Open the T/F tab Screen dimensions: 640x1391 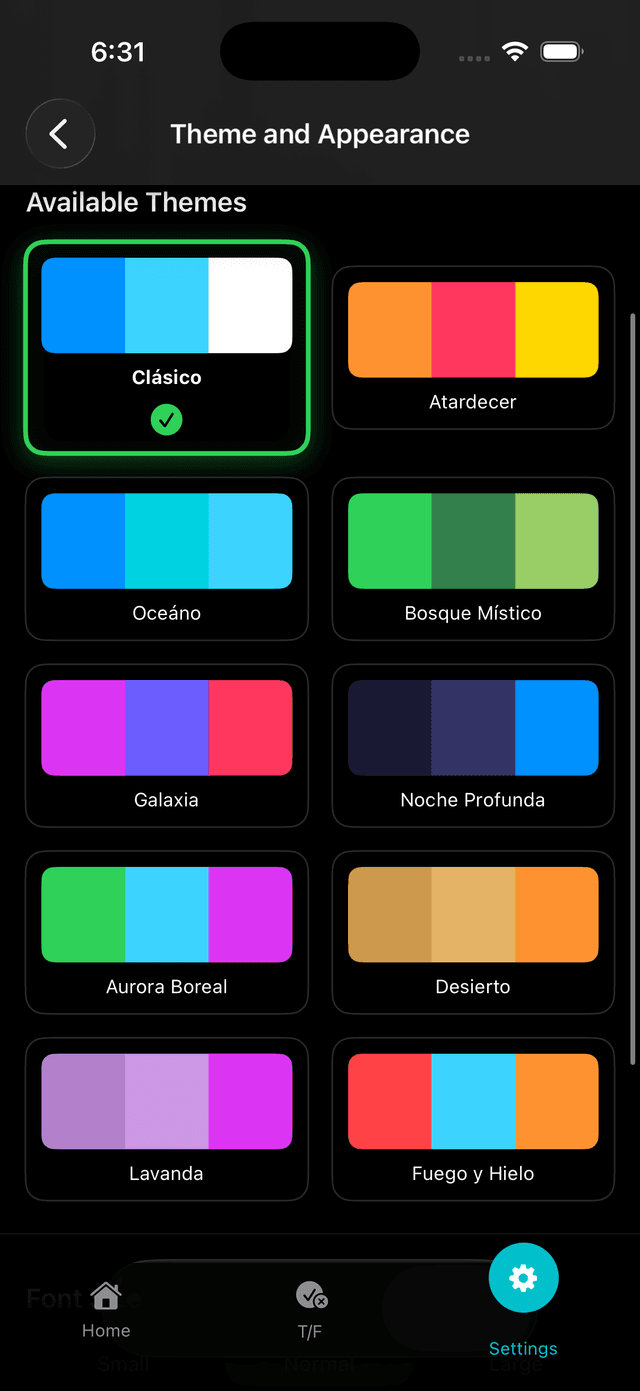[x=311, y=1310]
